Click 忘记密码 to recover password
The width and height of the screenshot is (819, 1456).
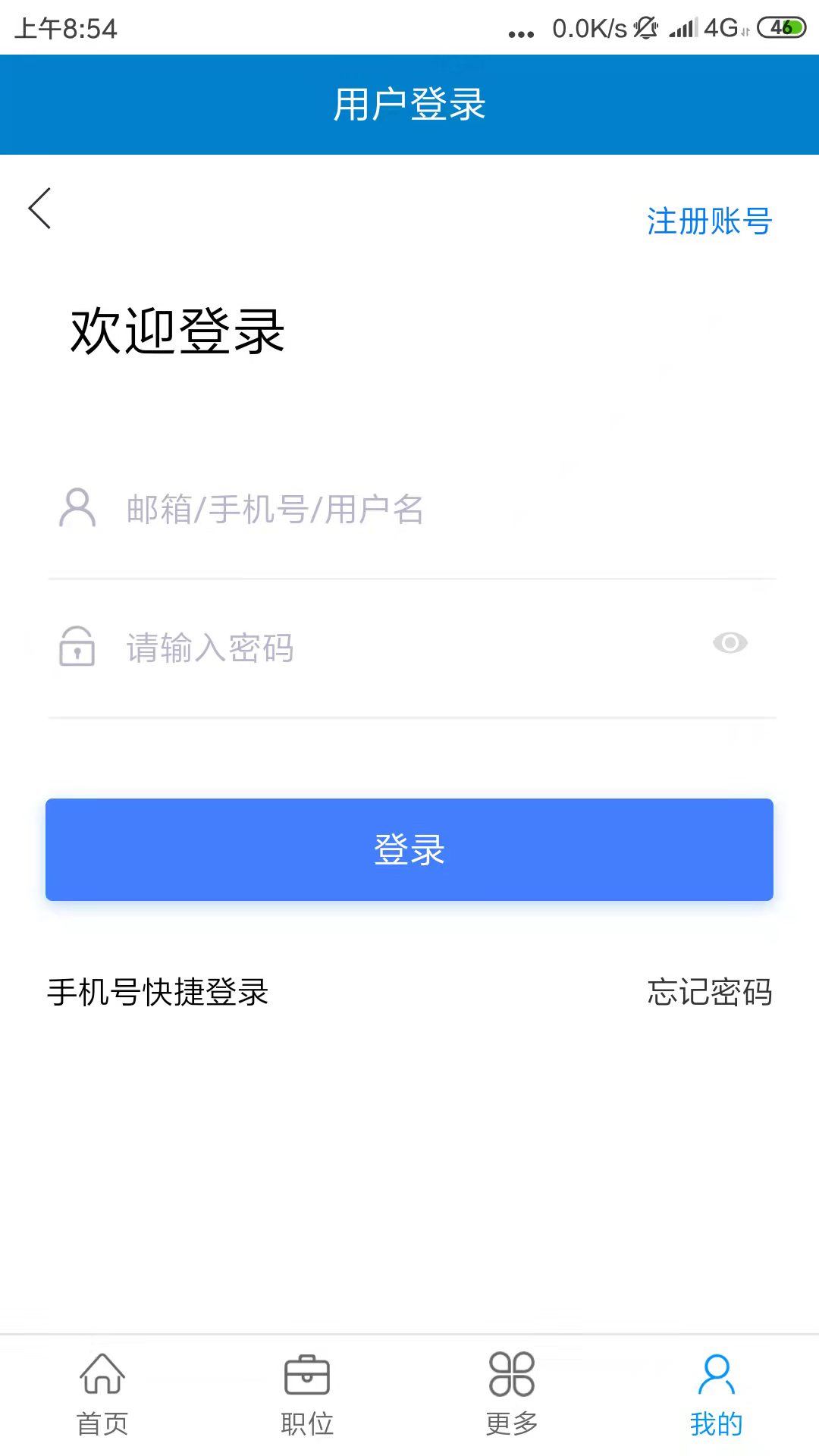(x=710, y=991)
